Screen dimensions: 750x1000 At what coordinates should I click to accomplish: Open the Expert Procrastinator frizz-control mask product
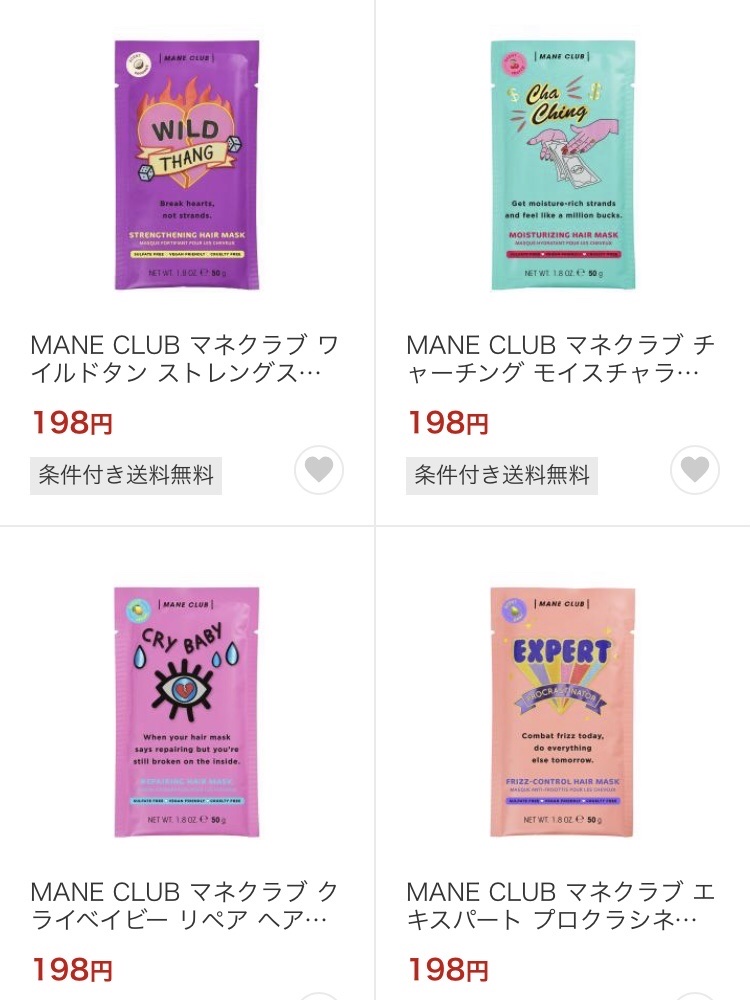coord(563,711)
